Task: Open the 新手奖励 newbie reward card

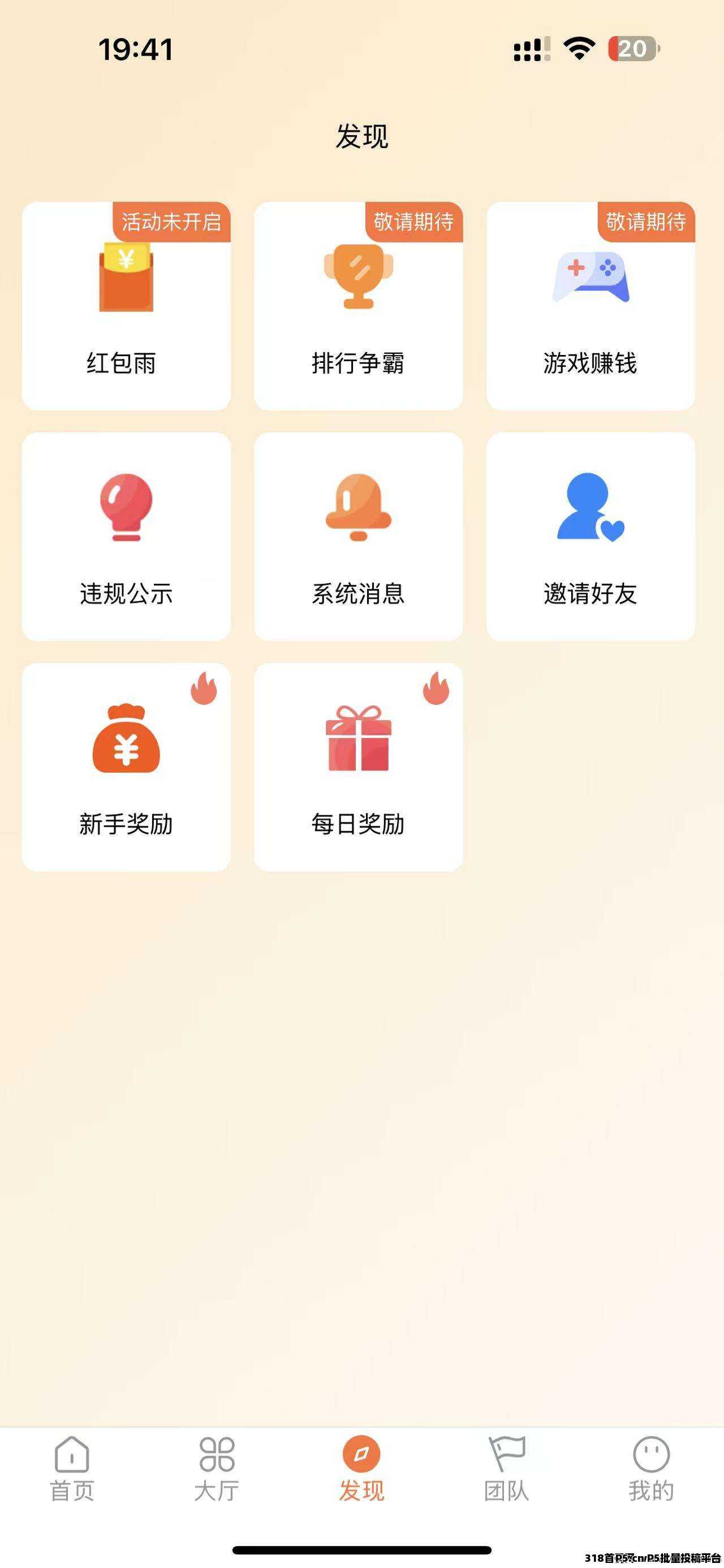Action: (x=126, y=767)
